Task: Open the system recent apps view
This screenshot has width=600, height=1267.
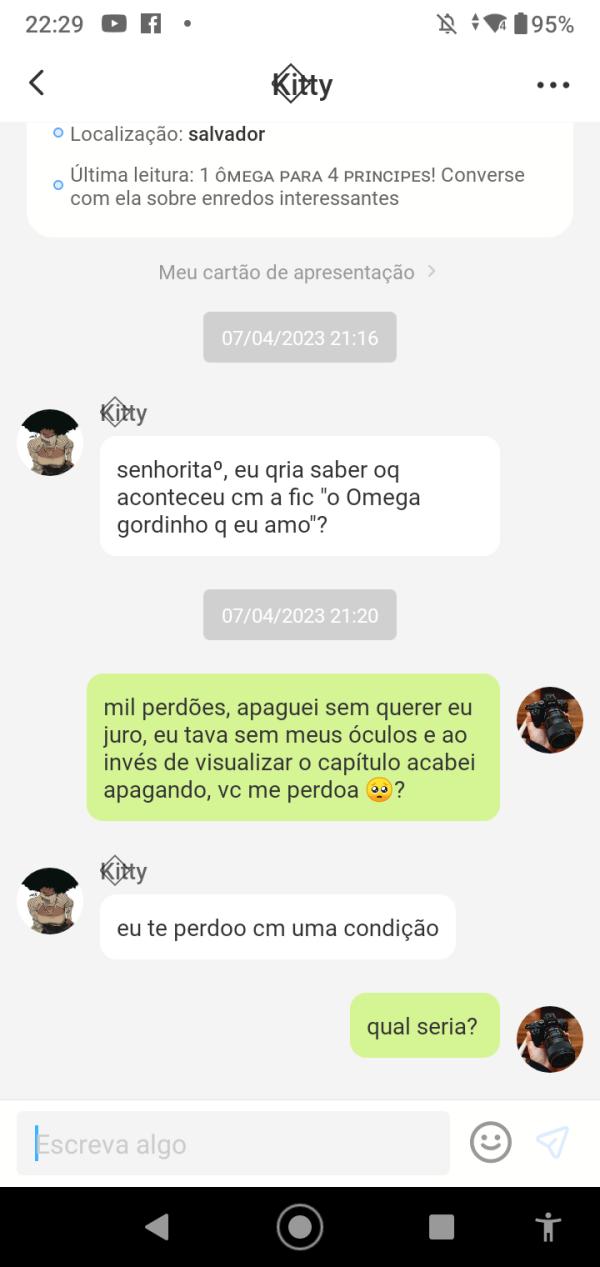Action: point(441,1227)
